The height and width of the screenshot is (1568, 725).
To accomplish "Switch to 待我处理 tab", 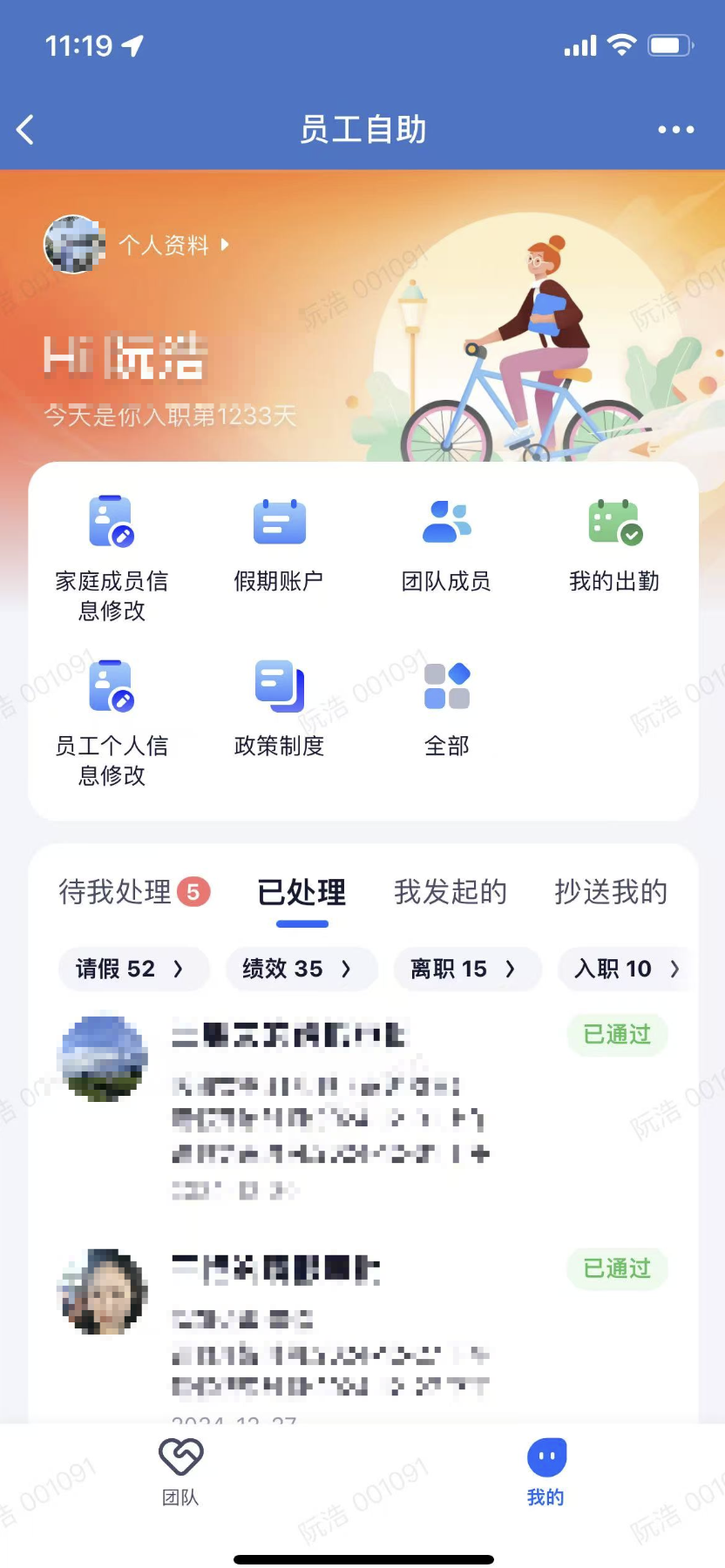I will point(133,892).
